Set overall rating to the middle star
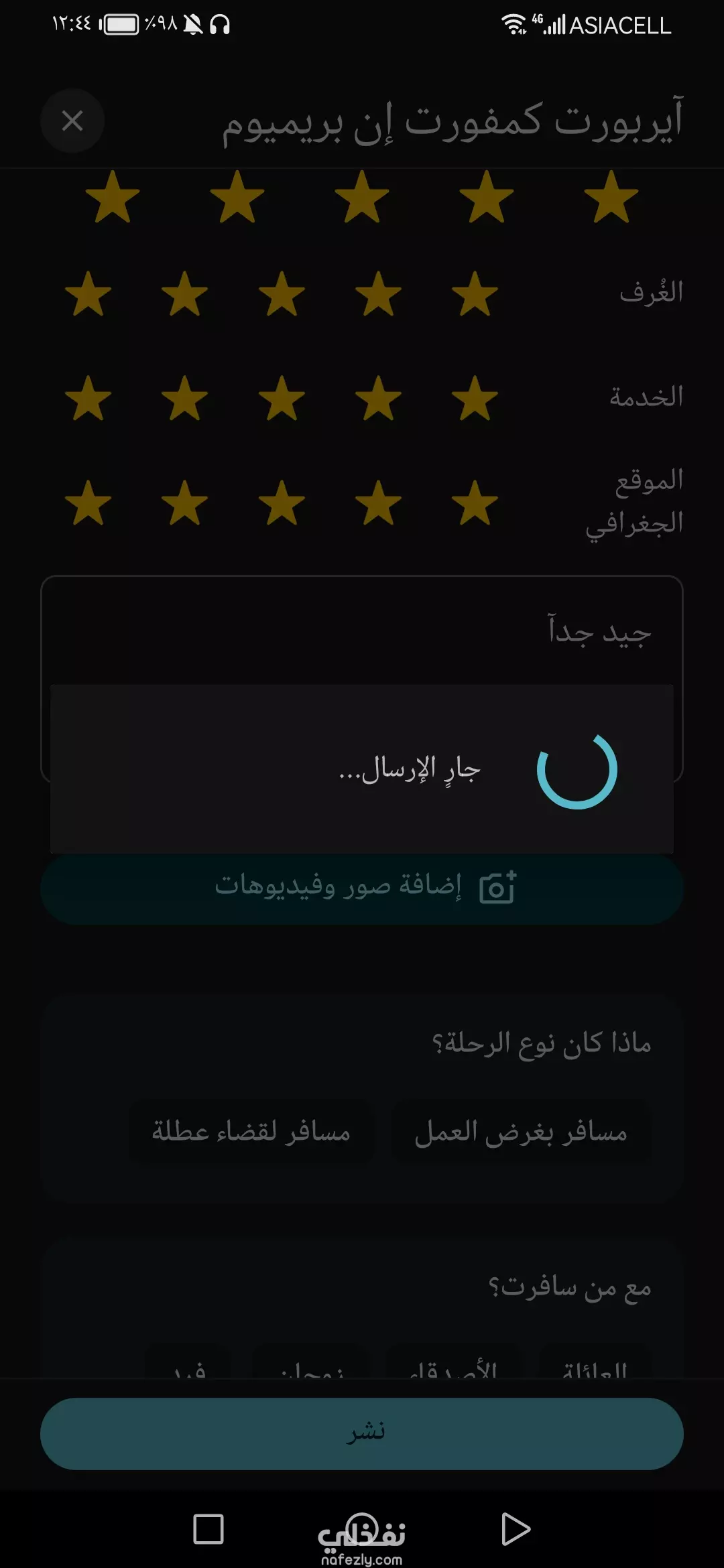This screenshot has height=1568, width=724. pyautogui.click(x=362, y=196)
